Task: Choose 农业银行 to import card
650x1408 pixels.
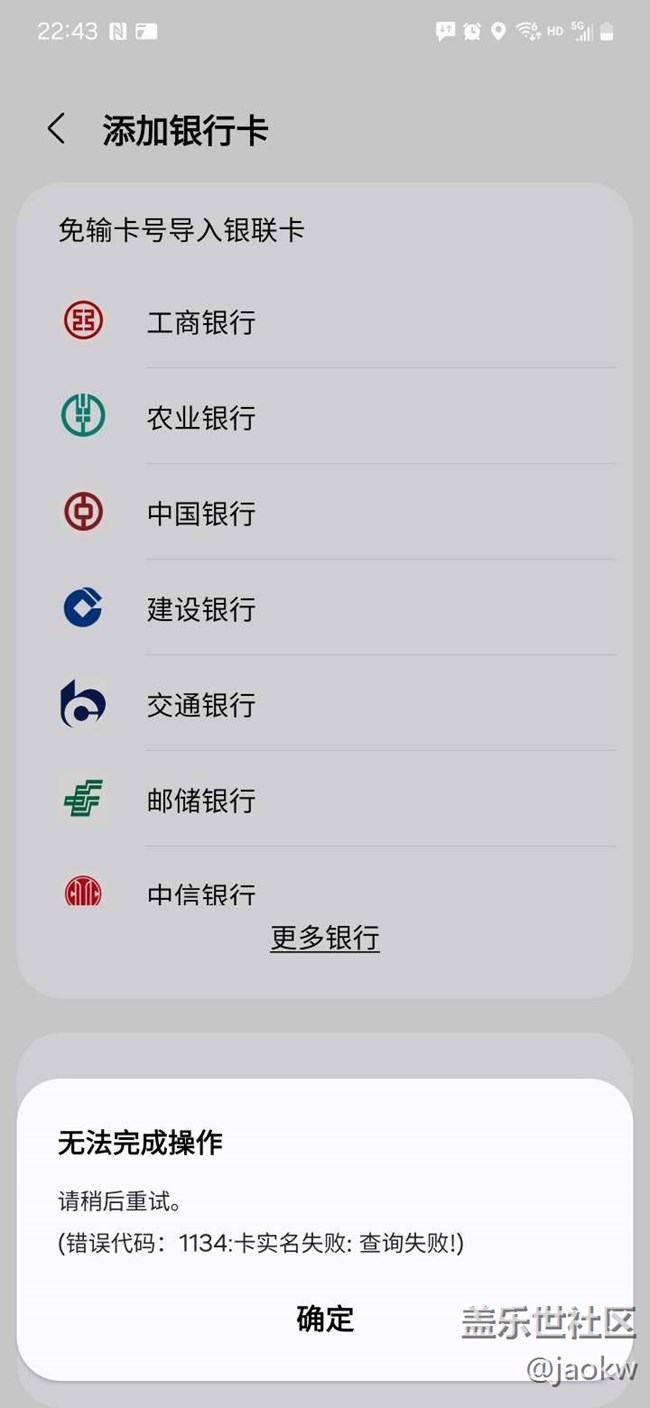Action: (x=325, y=416)
